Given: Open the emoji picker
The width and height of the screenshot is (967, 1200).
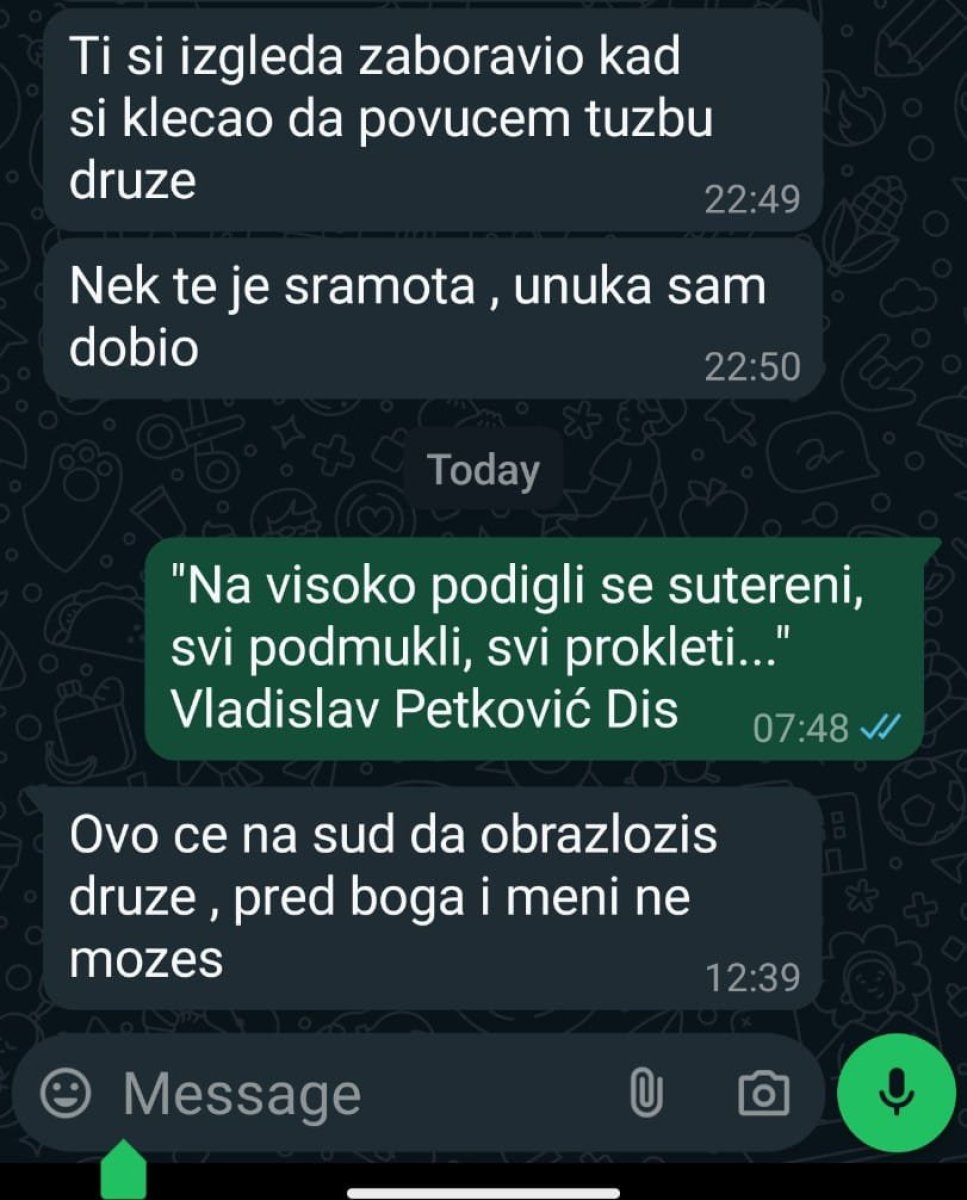Looking at the screenshot, I should coord(66,1094).
